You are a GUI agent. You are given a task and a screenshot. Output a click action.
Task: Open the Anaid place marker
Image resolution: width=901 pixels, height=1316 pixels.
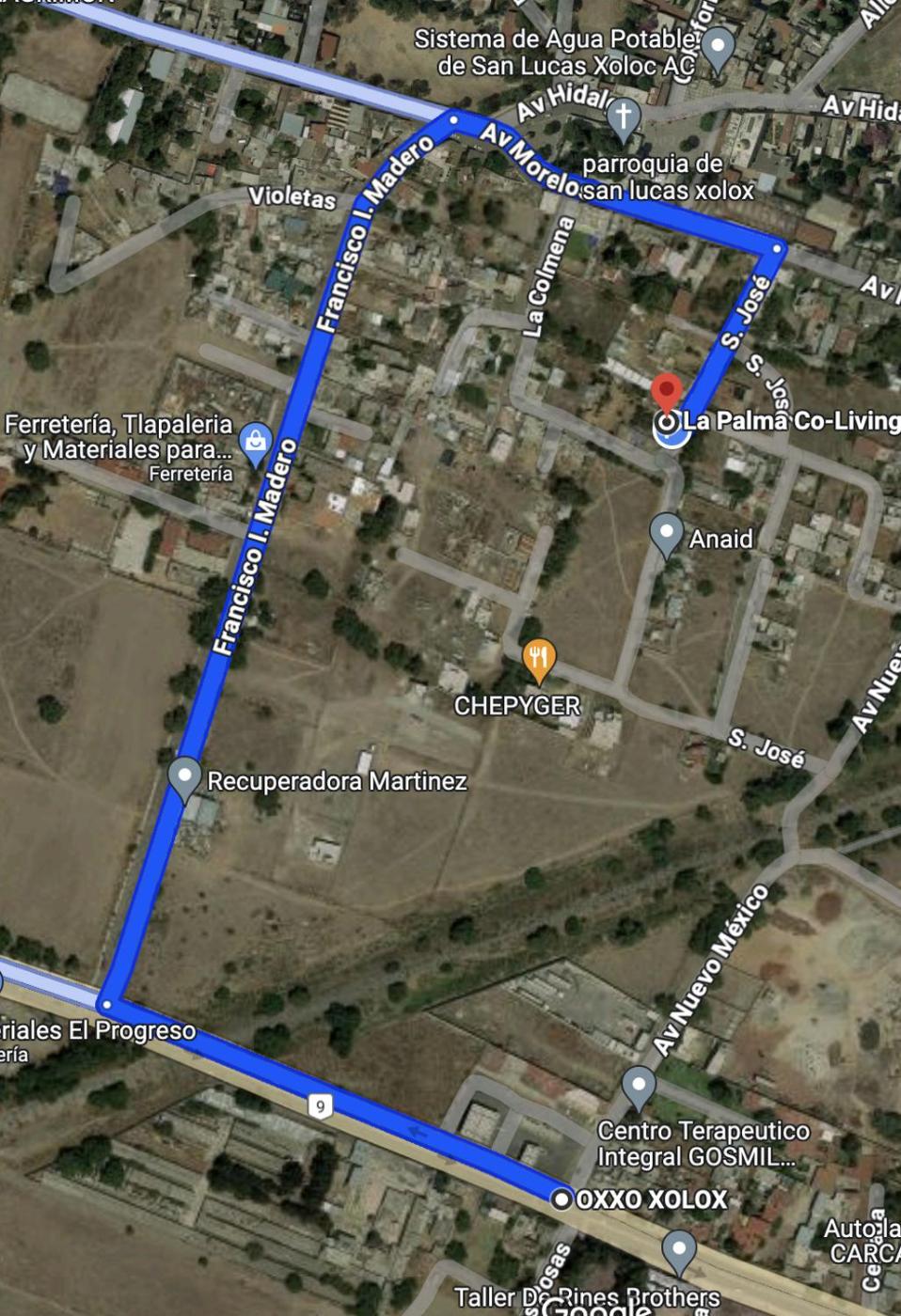tap(666, 533)
